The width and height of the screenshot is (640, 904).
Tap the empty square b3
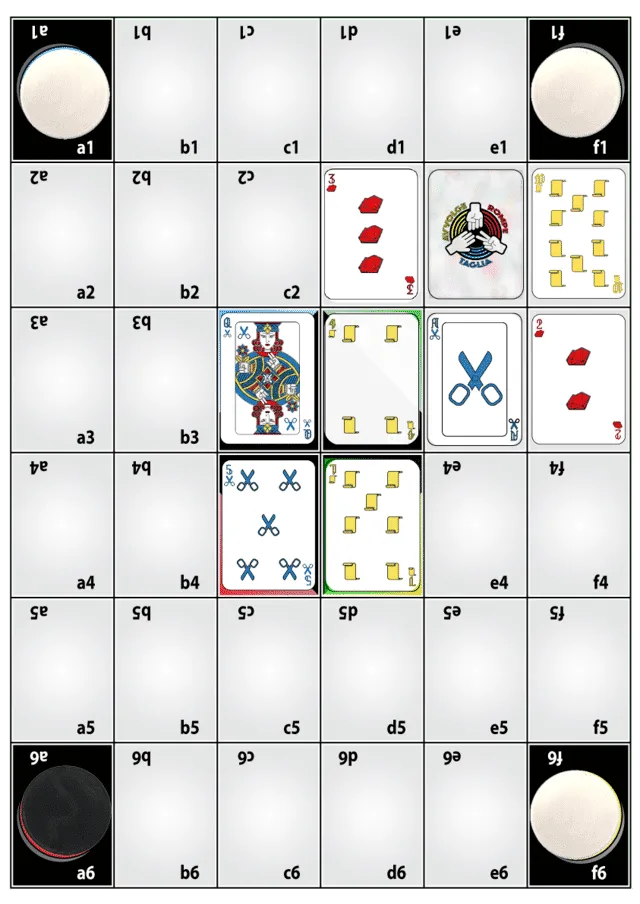[165, 378]
